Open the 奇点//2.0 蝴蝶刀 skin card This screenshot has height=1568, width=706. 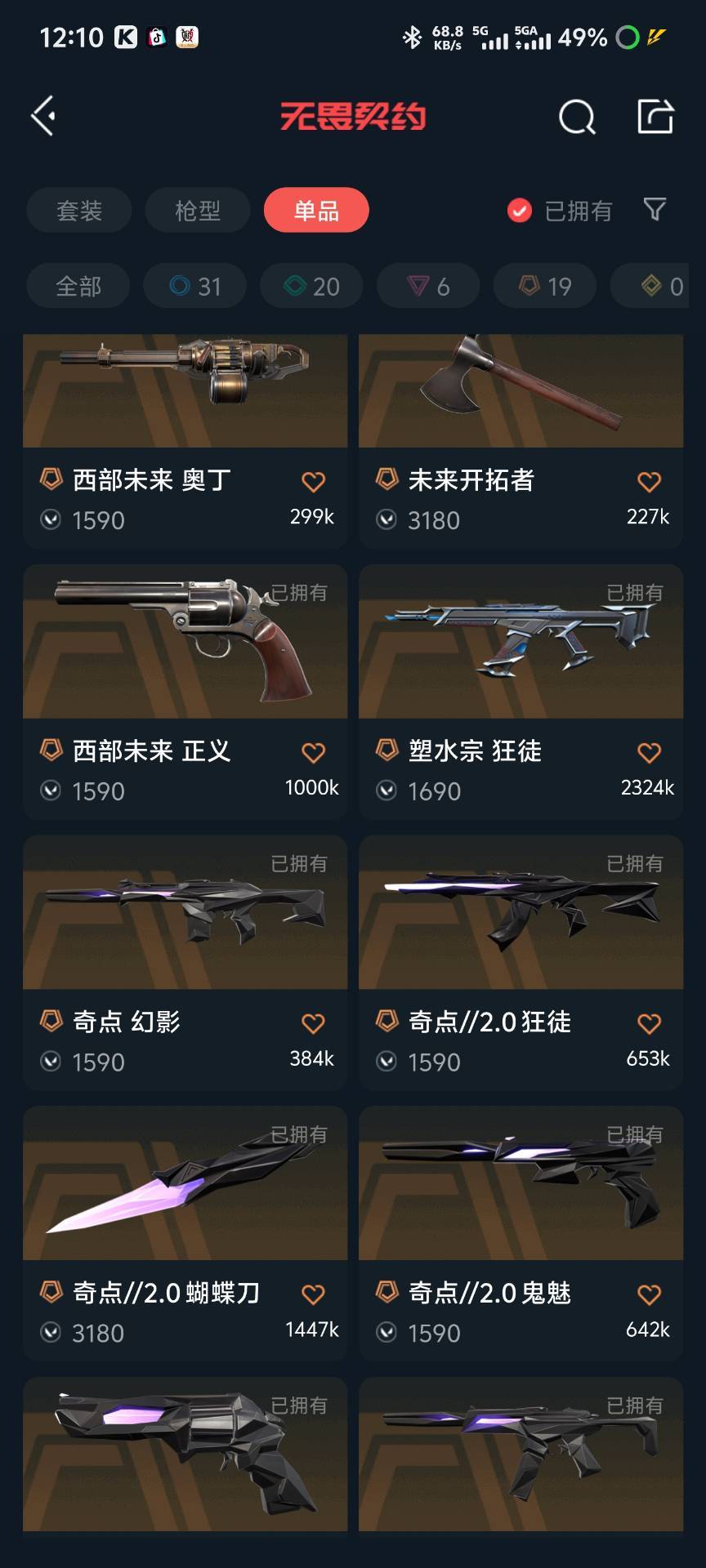pyautogui.click(x=185, y=1234)
